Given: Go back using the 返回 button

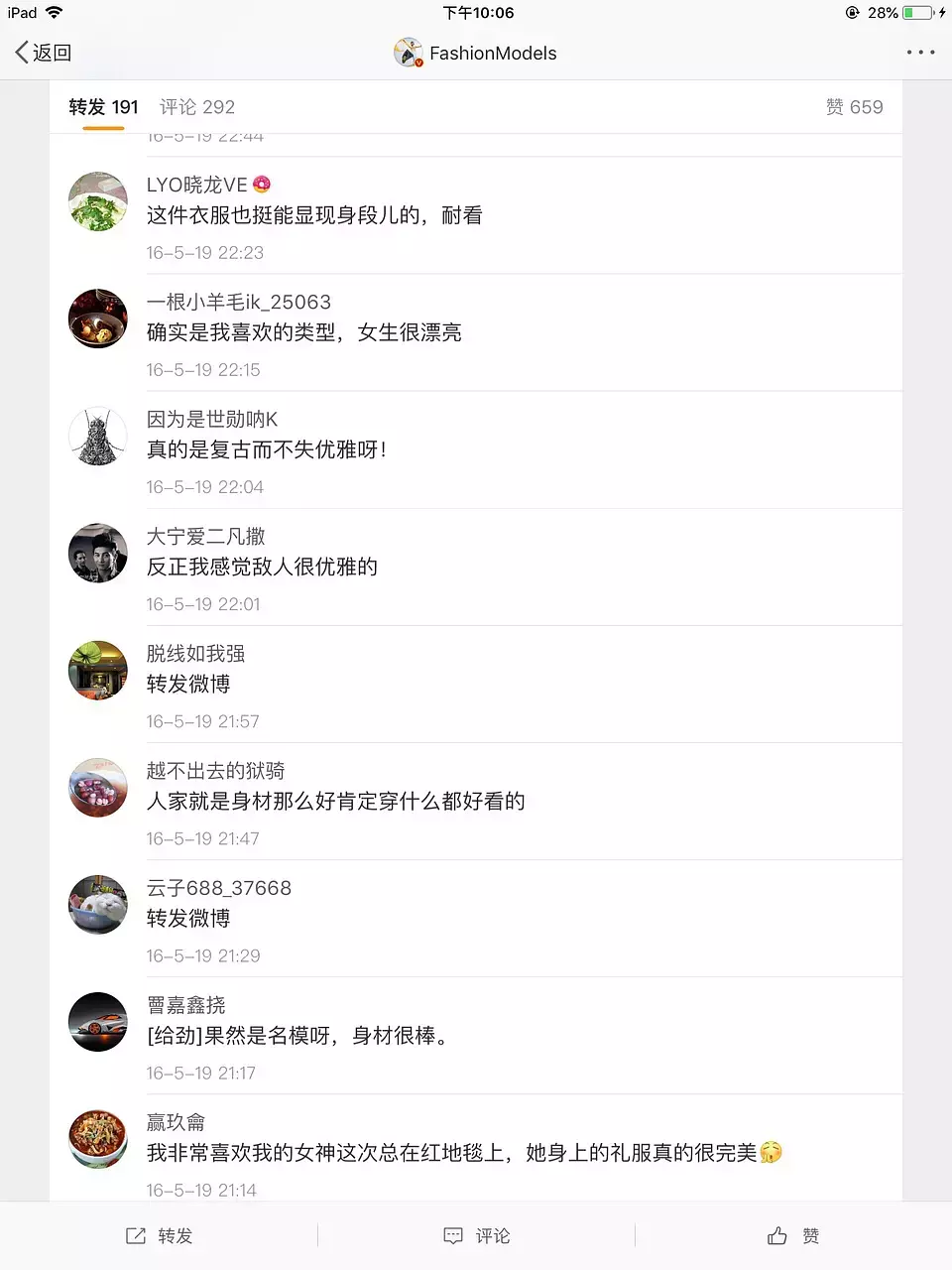Looking at the screenshot, I should pyautogui.click(x=44, y=53).
